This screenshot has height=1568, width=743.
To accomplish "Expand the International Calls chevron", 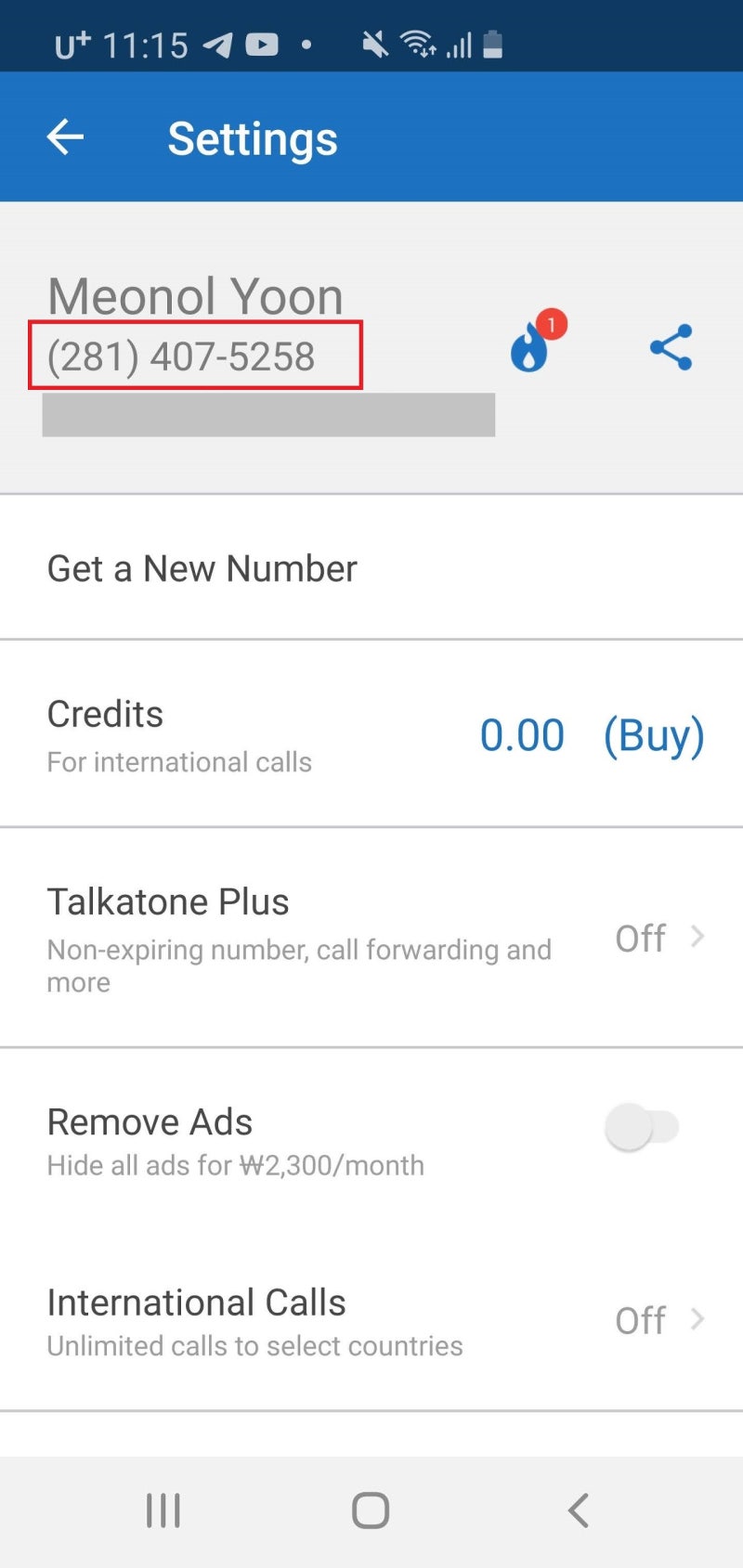I will point(697,1319).
